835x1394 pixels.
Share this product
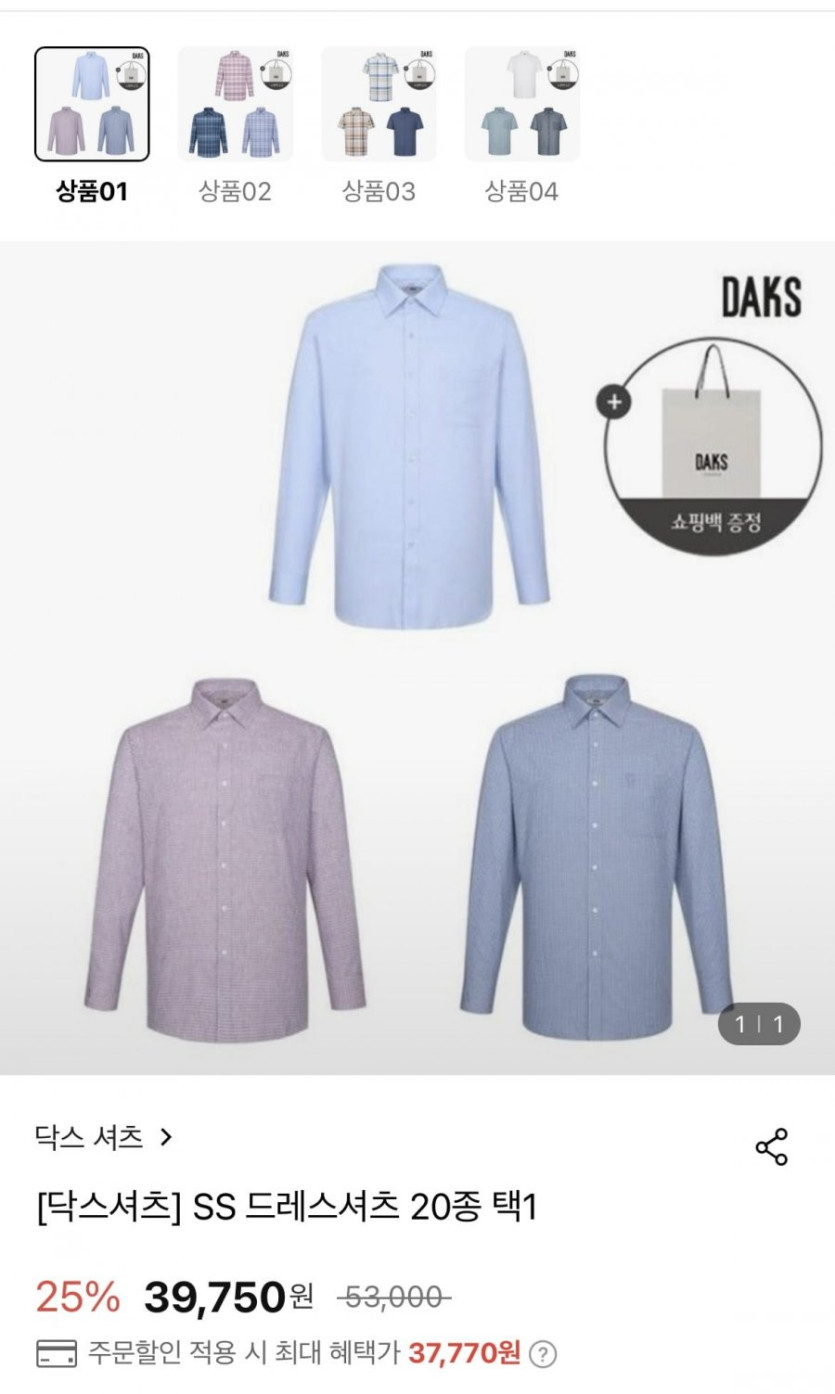click(x=771, y=1147)
